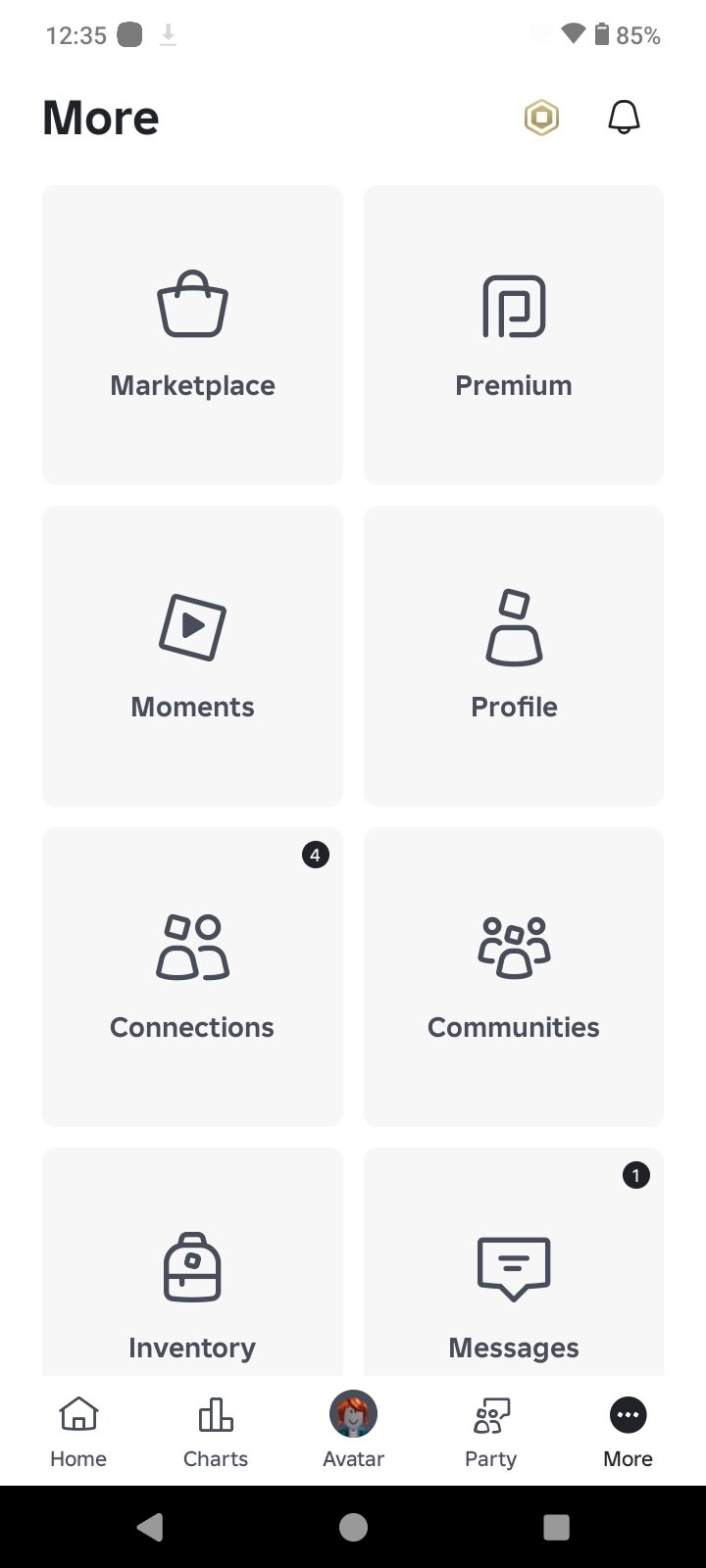Image resolution: width=706 pixels, height=1568 pixels.
Task: Go to the device home screen
Action: pos(353,1527)
